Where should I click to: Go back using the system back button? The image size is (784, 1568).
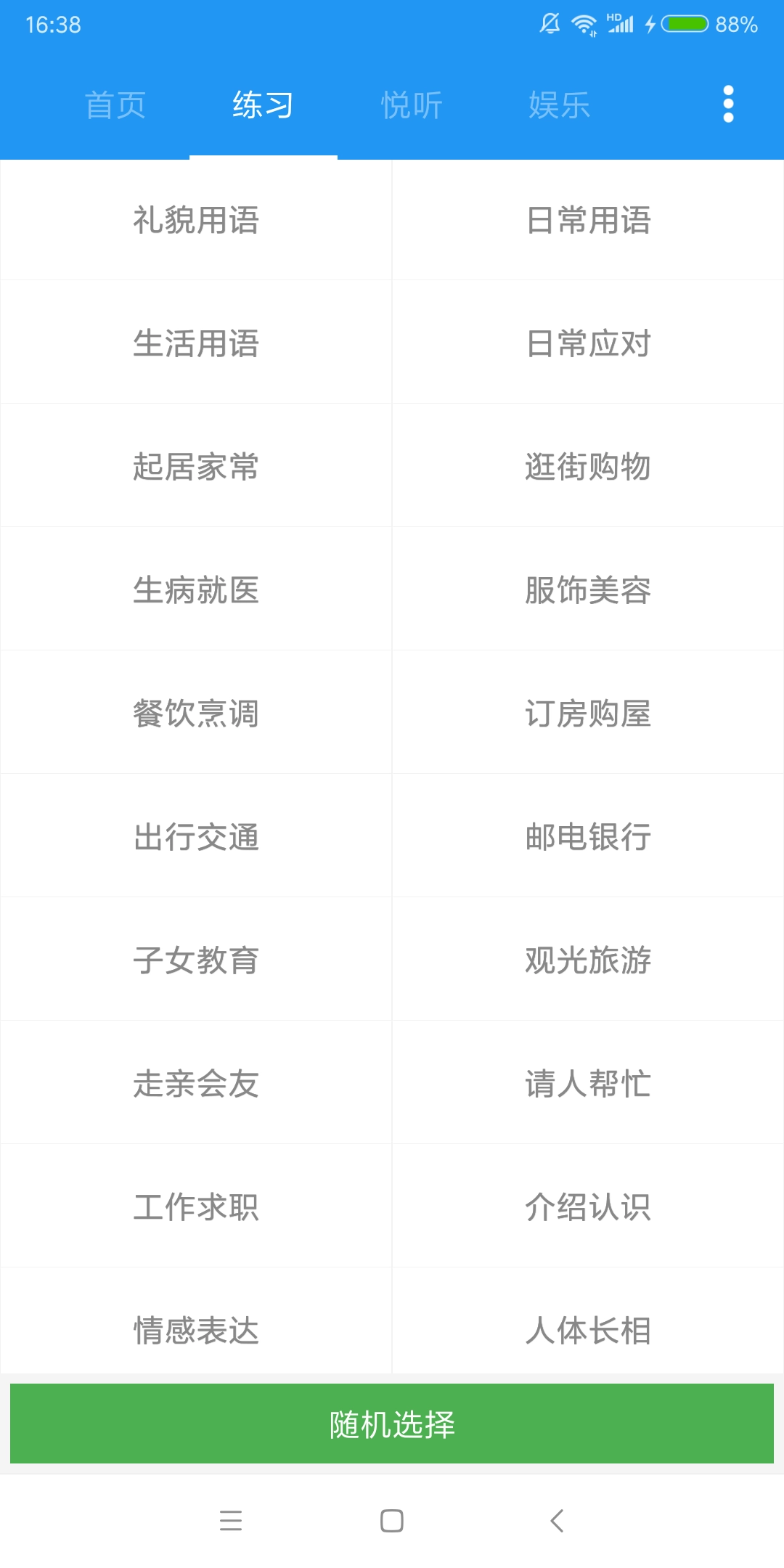(557, 1521)
